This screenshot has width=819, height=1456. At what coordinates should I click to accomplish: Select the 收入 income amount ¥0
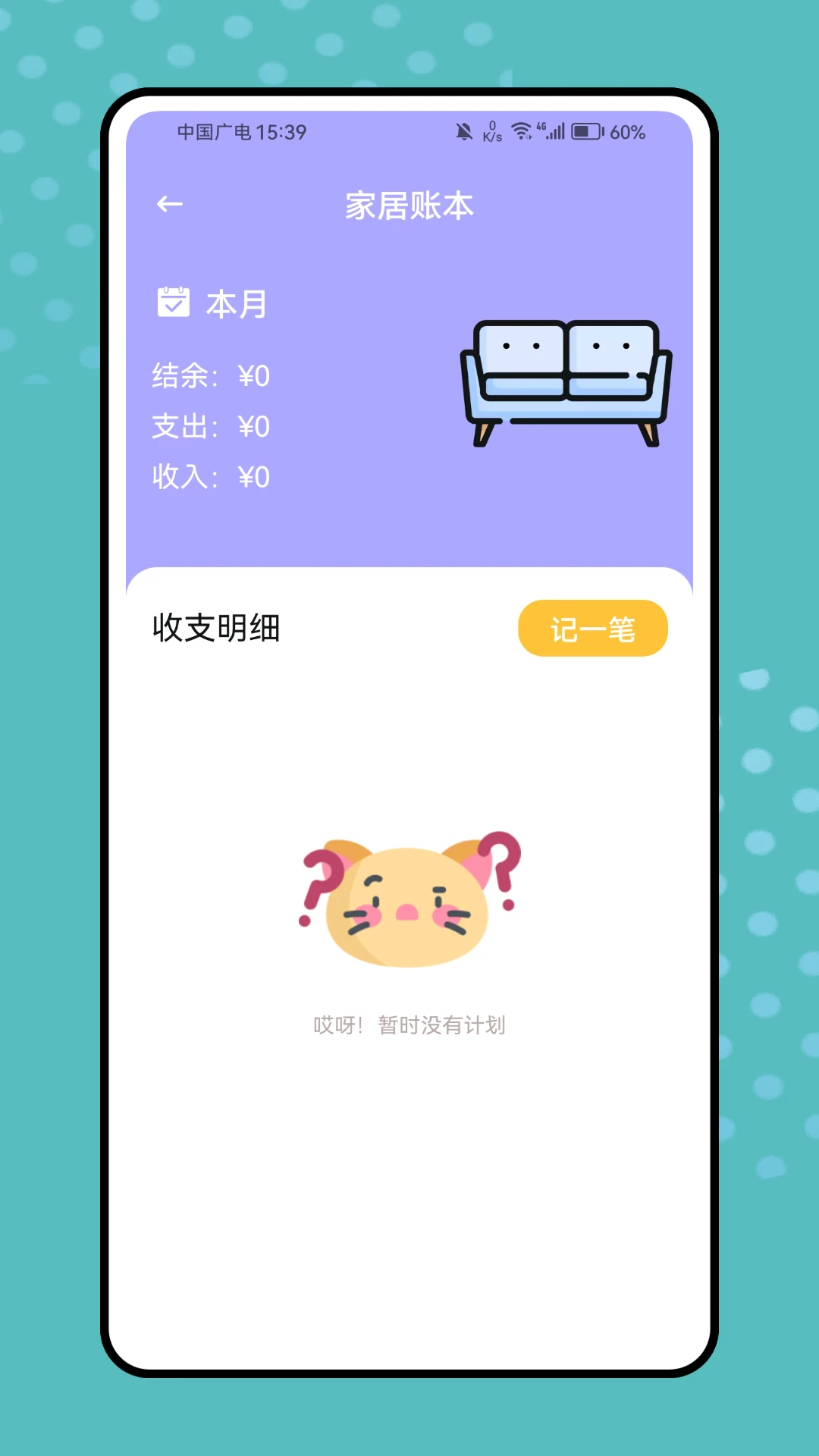coord(254,478)
